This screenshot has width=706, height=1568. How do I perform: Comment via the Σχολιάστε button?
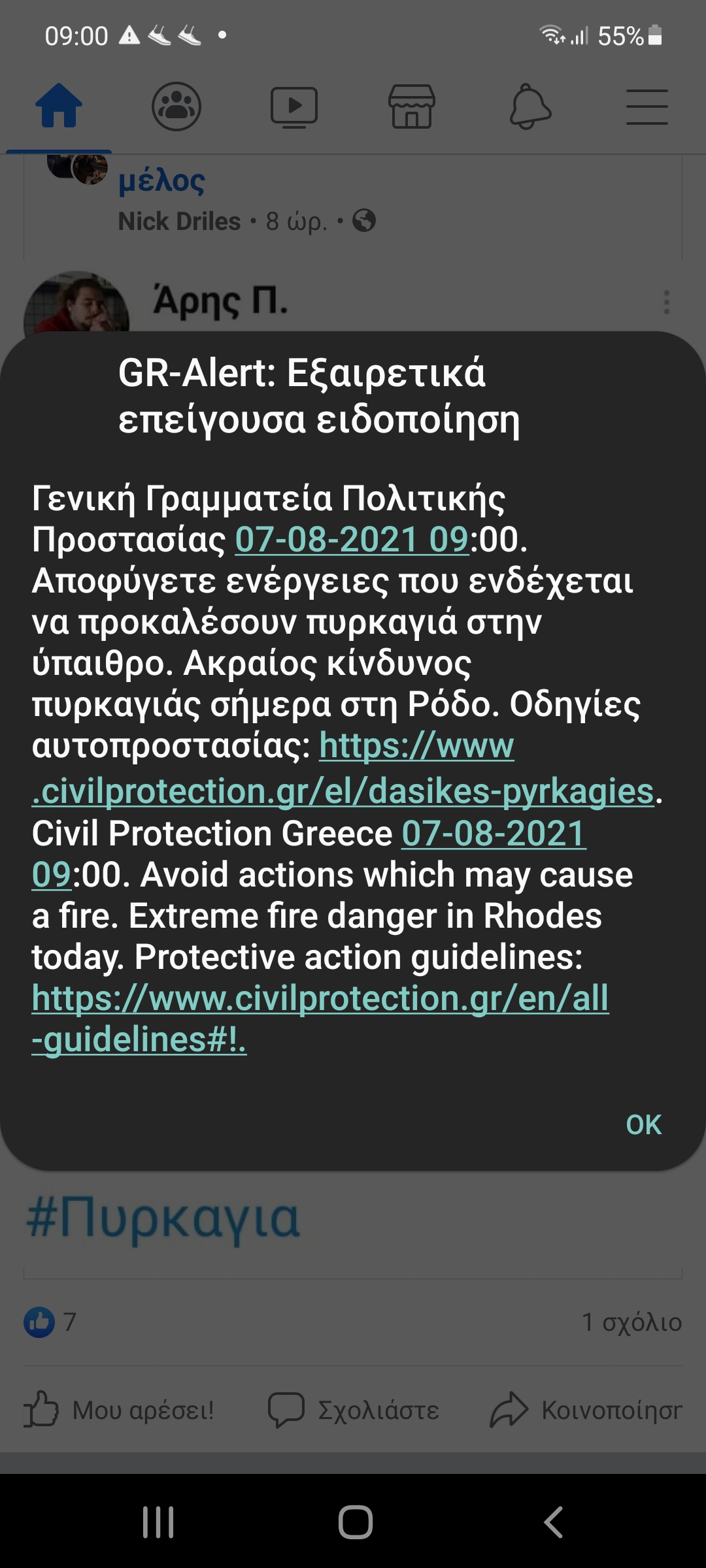(354, 1410)
